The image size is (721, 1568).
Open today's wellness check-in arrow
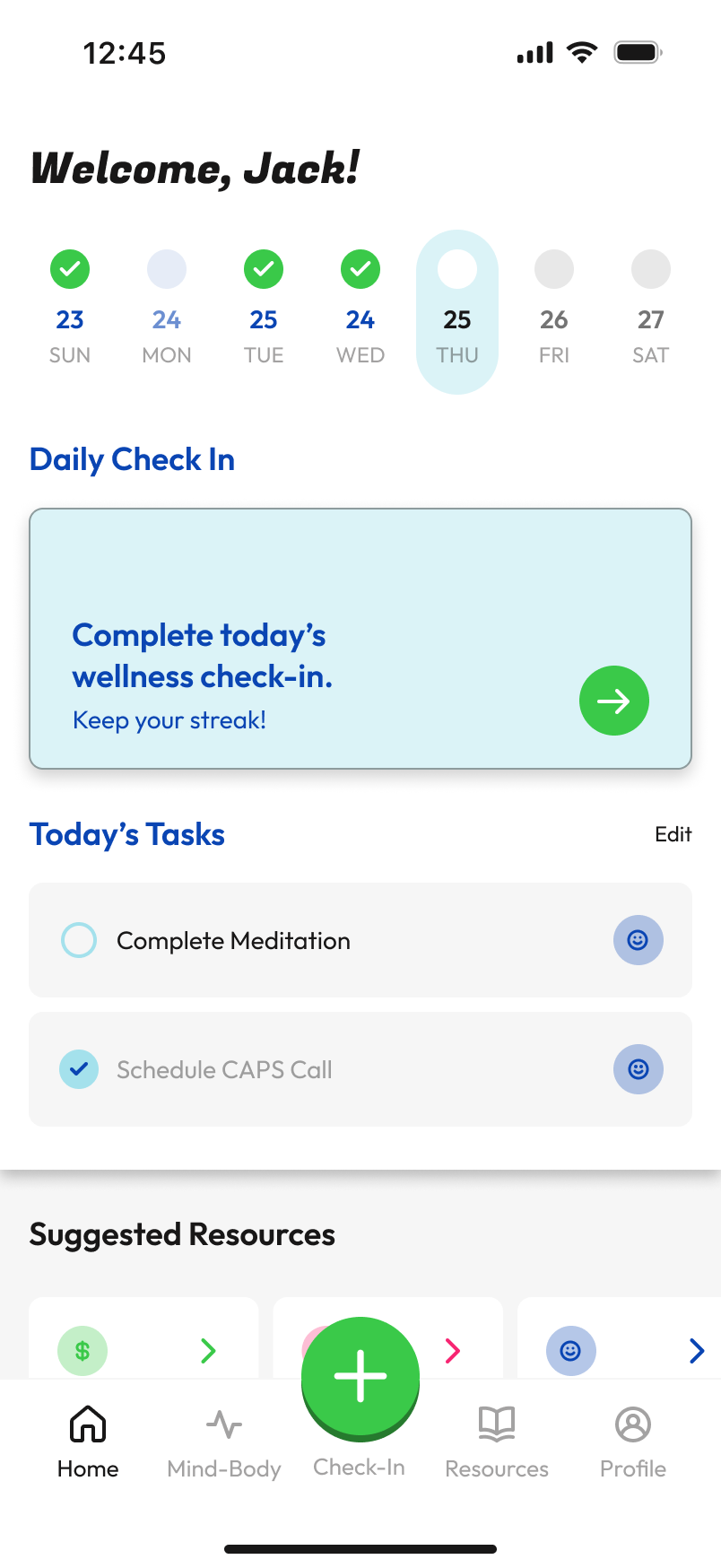point(614,701)
